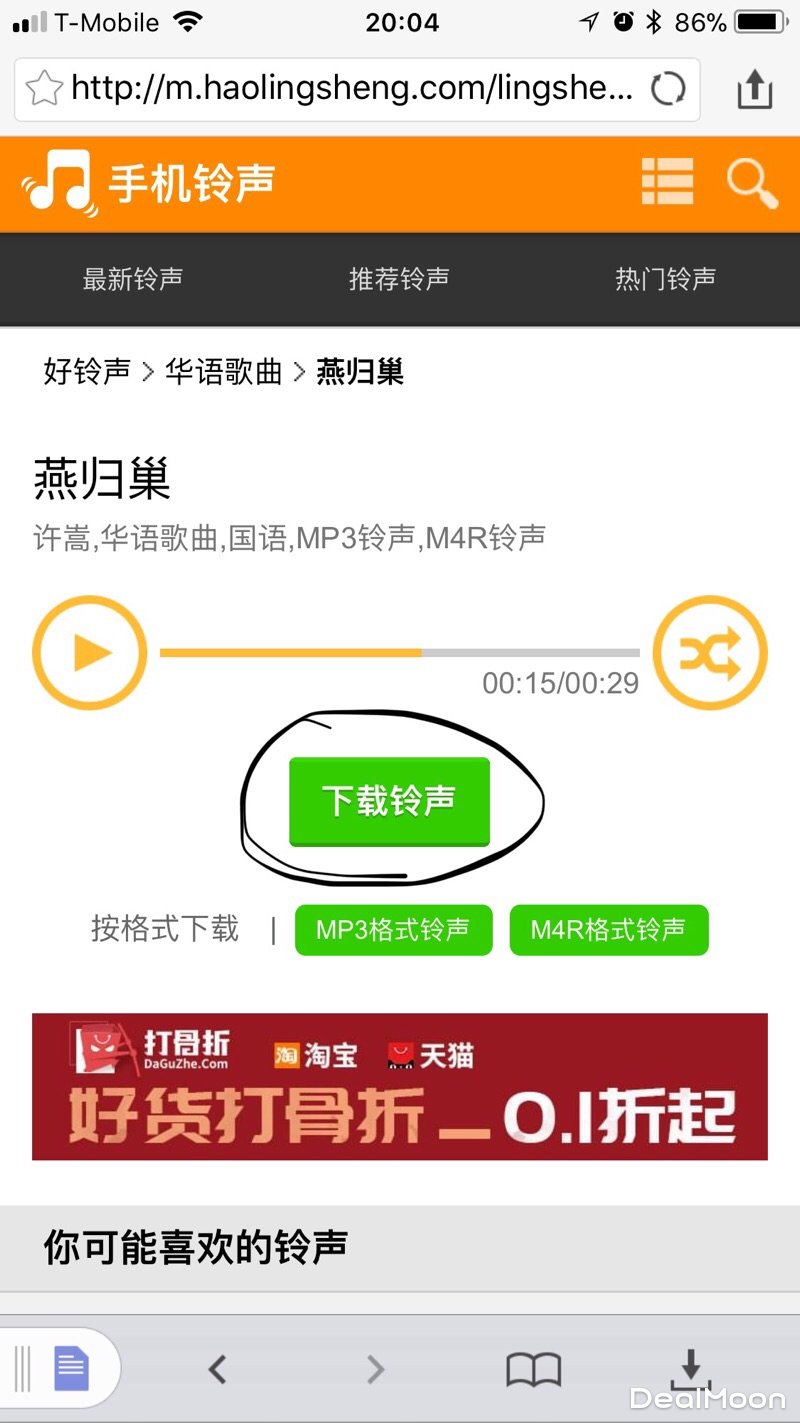
Task: Open the downloads icon in bottom toolbar
Action: [x=689, y=1368]
